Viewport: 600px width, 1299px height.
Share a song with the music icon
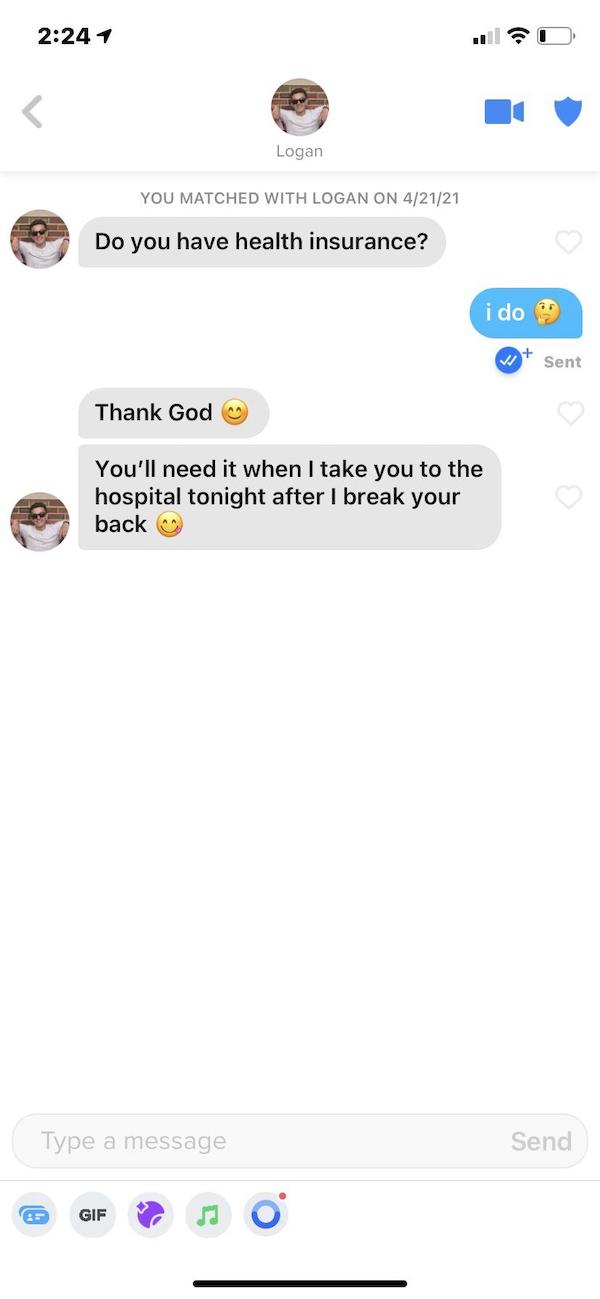tap(208, 1215)
